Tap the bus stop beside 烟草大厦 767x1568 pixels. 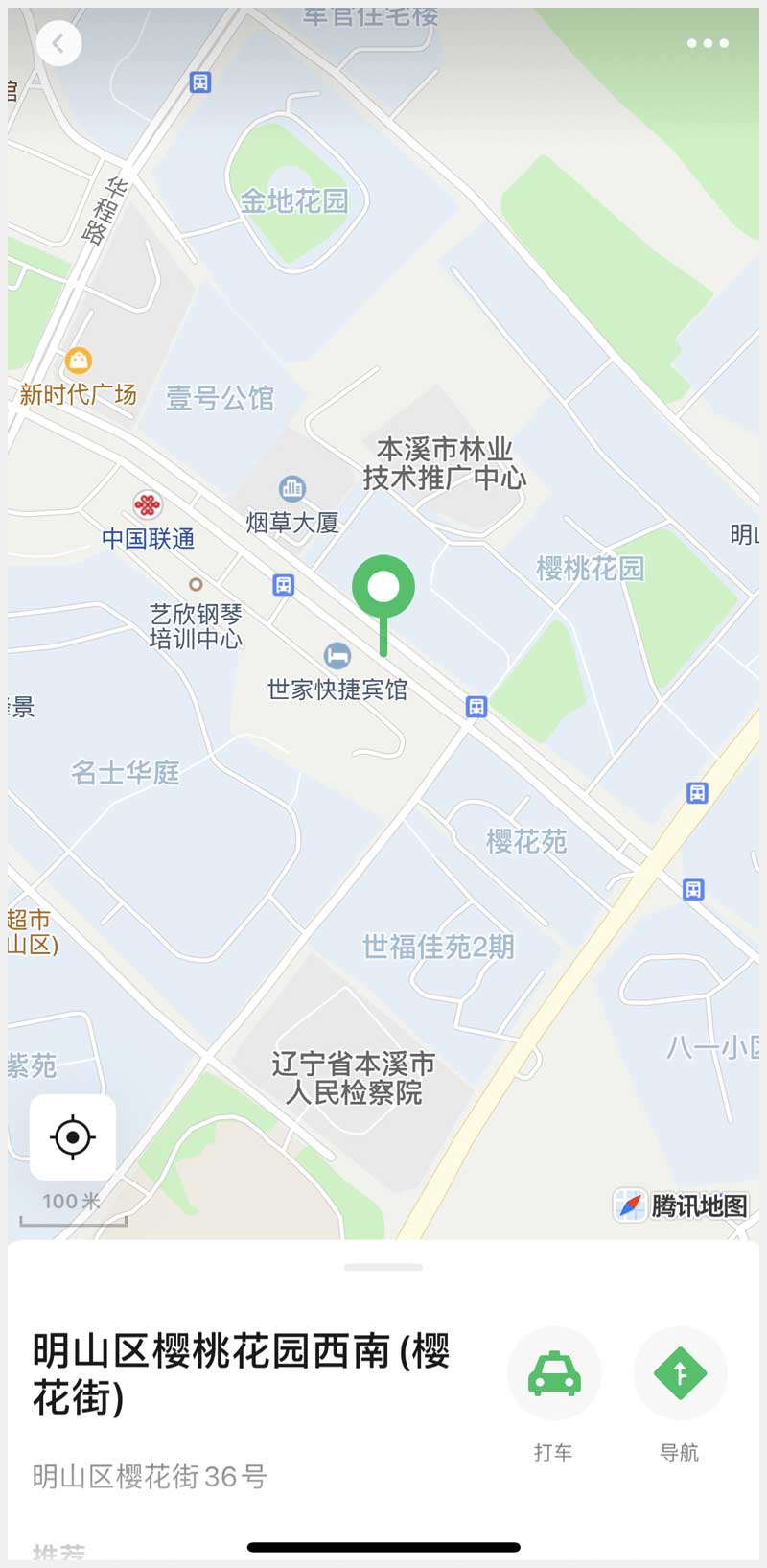coord(283,585)
